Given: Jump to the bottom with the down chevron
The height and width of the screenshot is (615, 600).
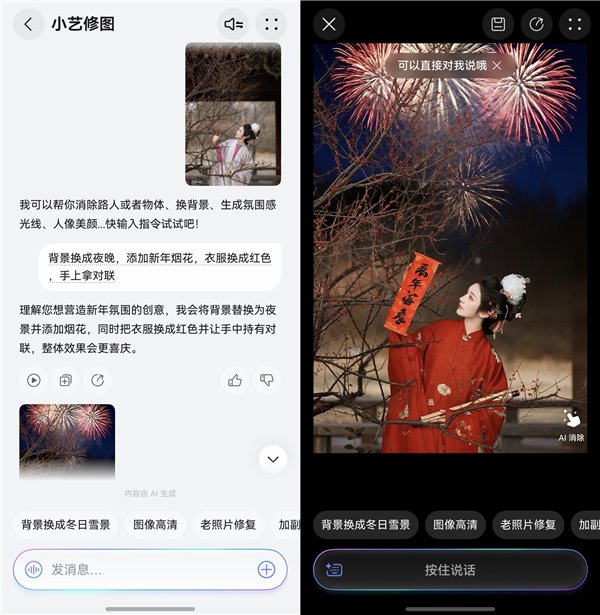Looking at the screenshot, I should coord(272,459).
